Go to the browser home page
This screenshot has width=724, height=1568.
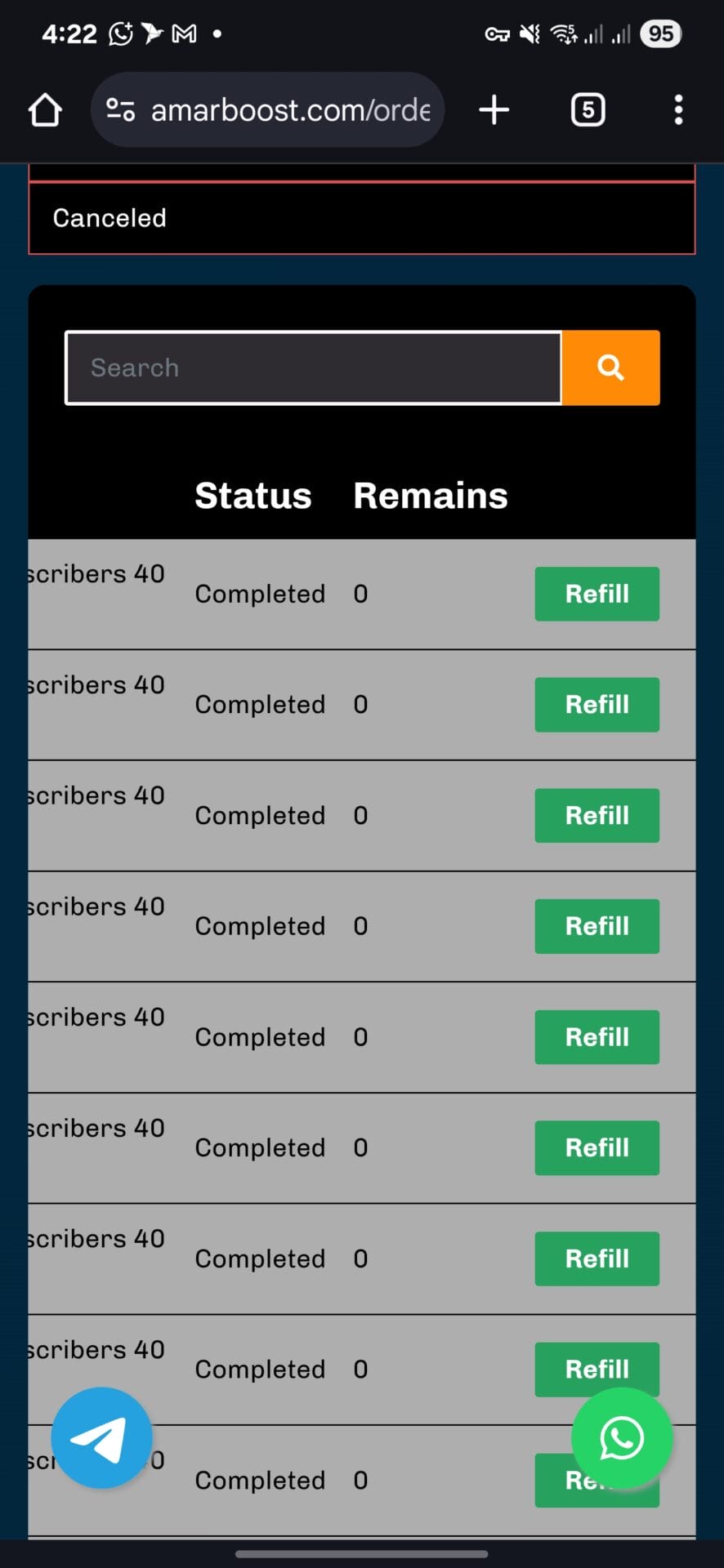click(45, 109)
